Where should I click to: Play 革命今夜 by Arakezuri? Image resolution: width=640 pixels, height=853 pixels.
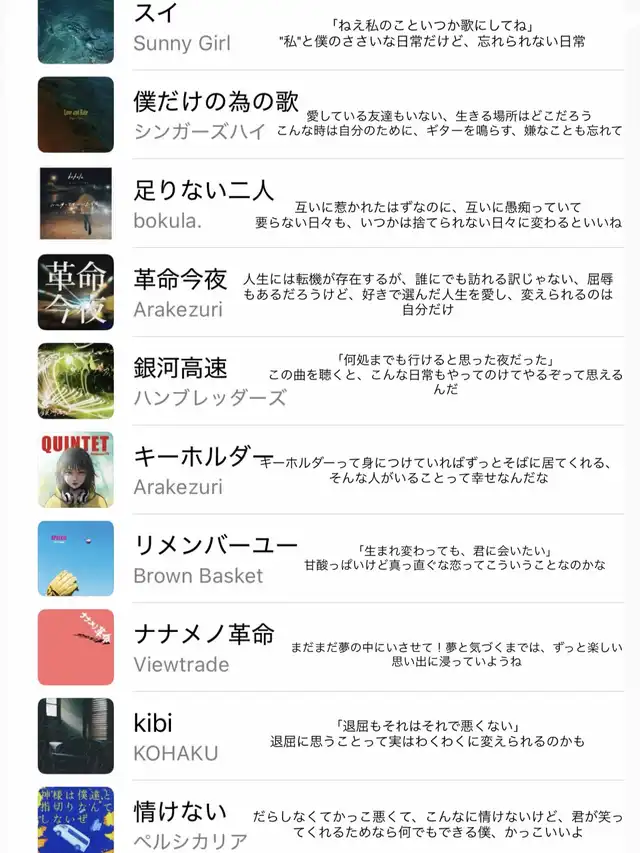[180, 280]
